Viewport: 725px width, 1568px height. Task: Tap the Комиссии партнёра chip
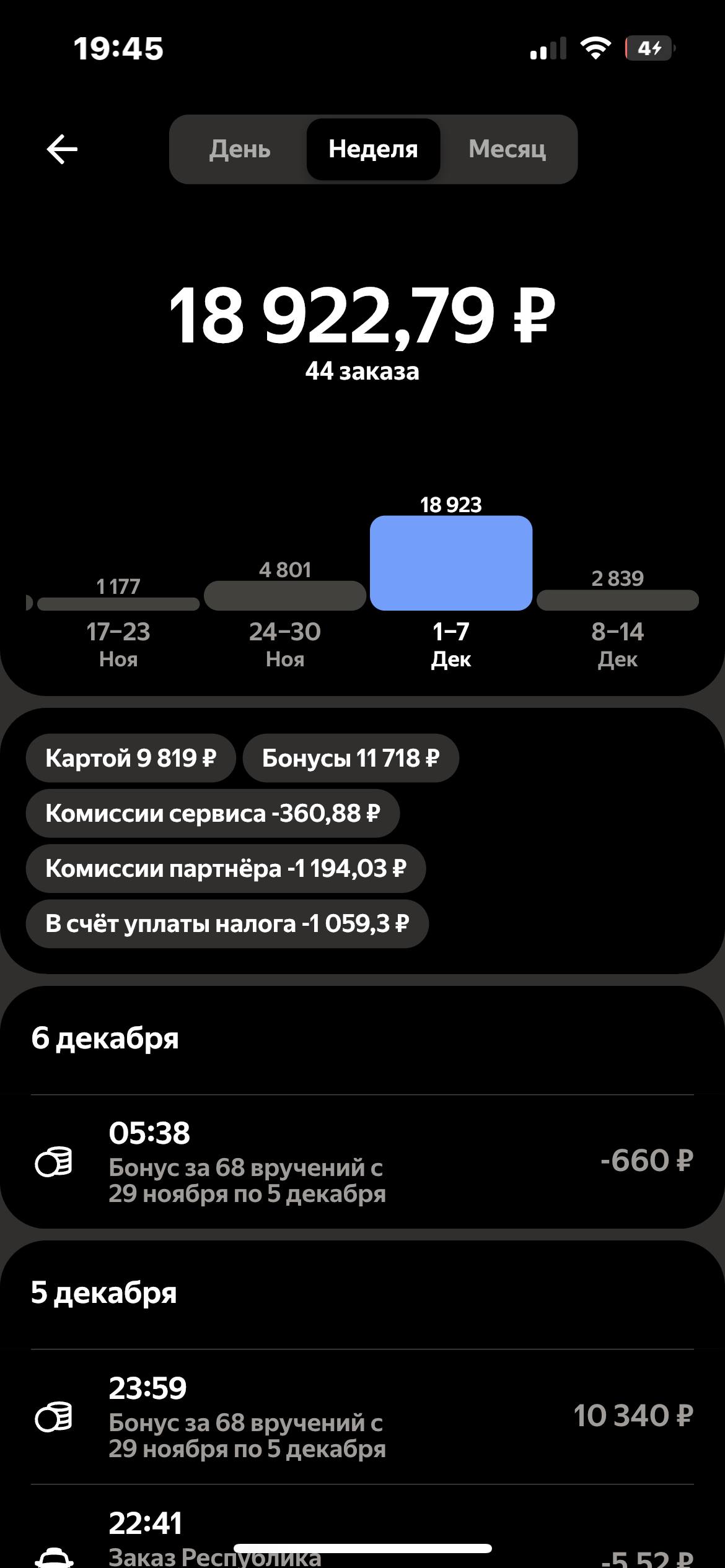(226, 868)
